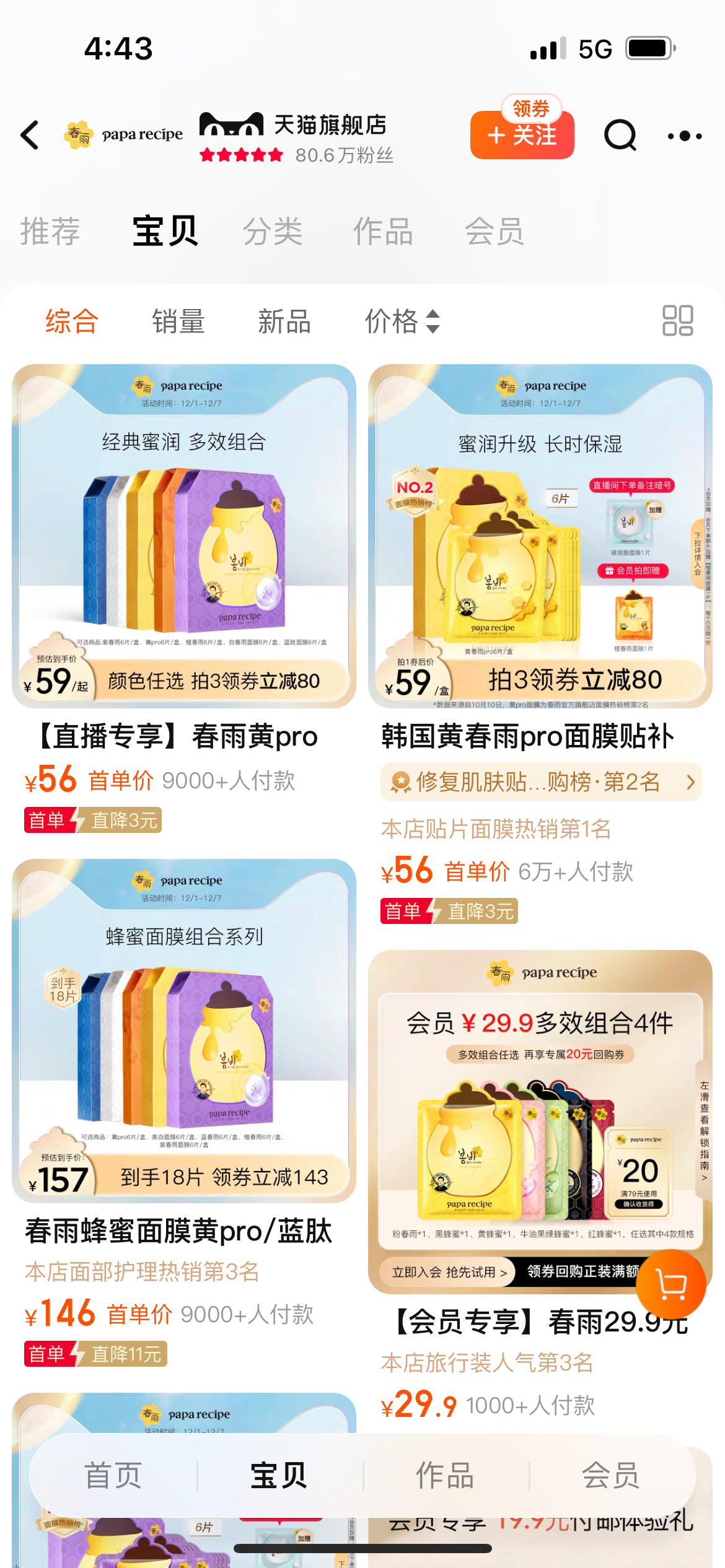Open 韩国黄春雨pro面膜贴补 product card
The image size is (725, 1568).
[540, 536]
